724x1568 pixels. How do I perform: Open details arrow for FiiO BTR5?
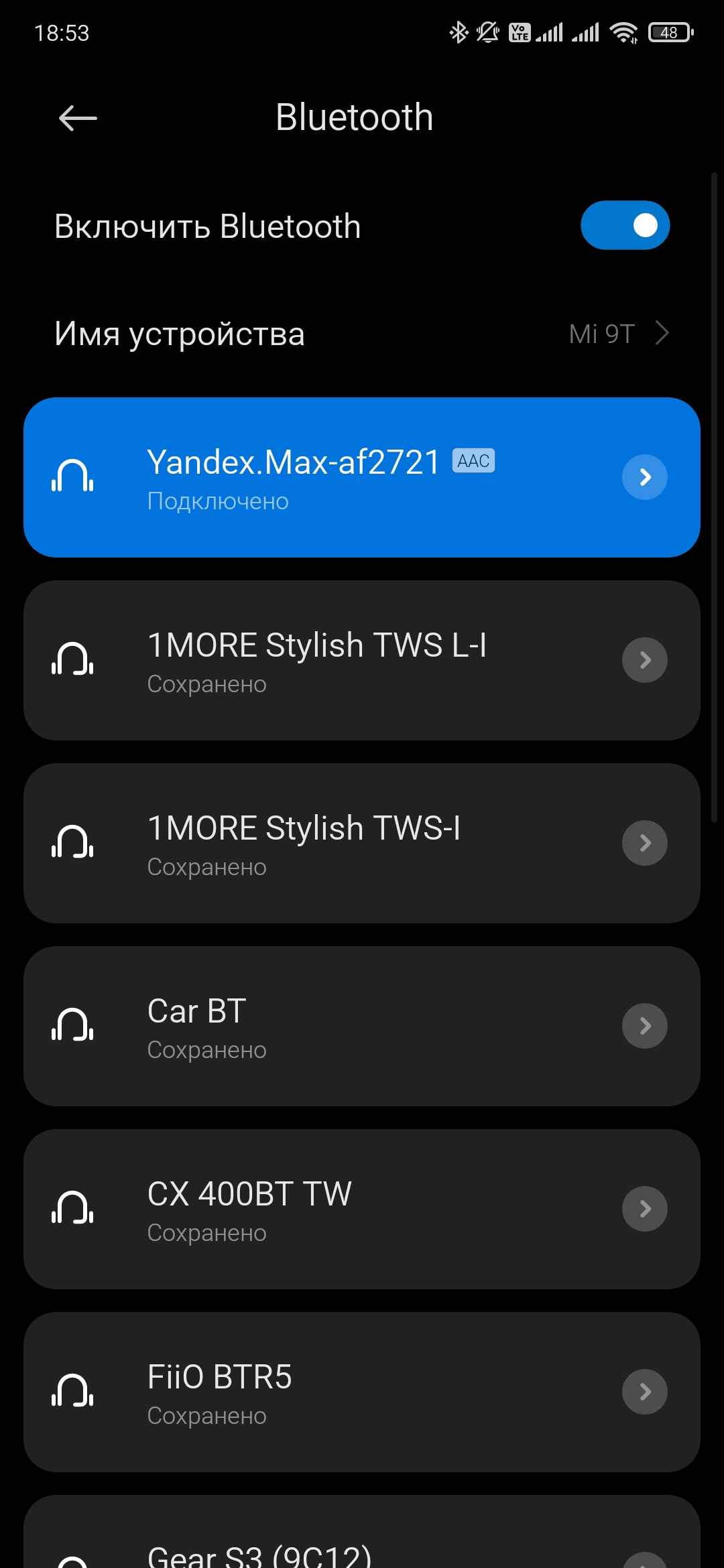(x=645, y=1392)
